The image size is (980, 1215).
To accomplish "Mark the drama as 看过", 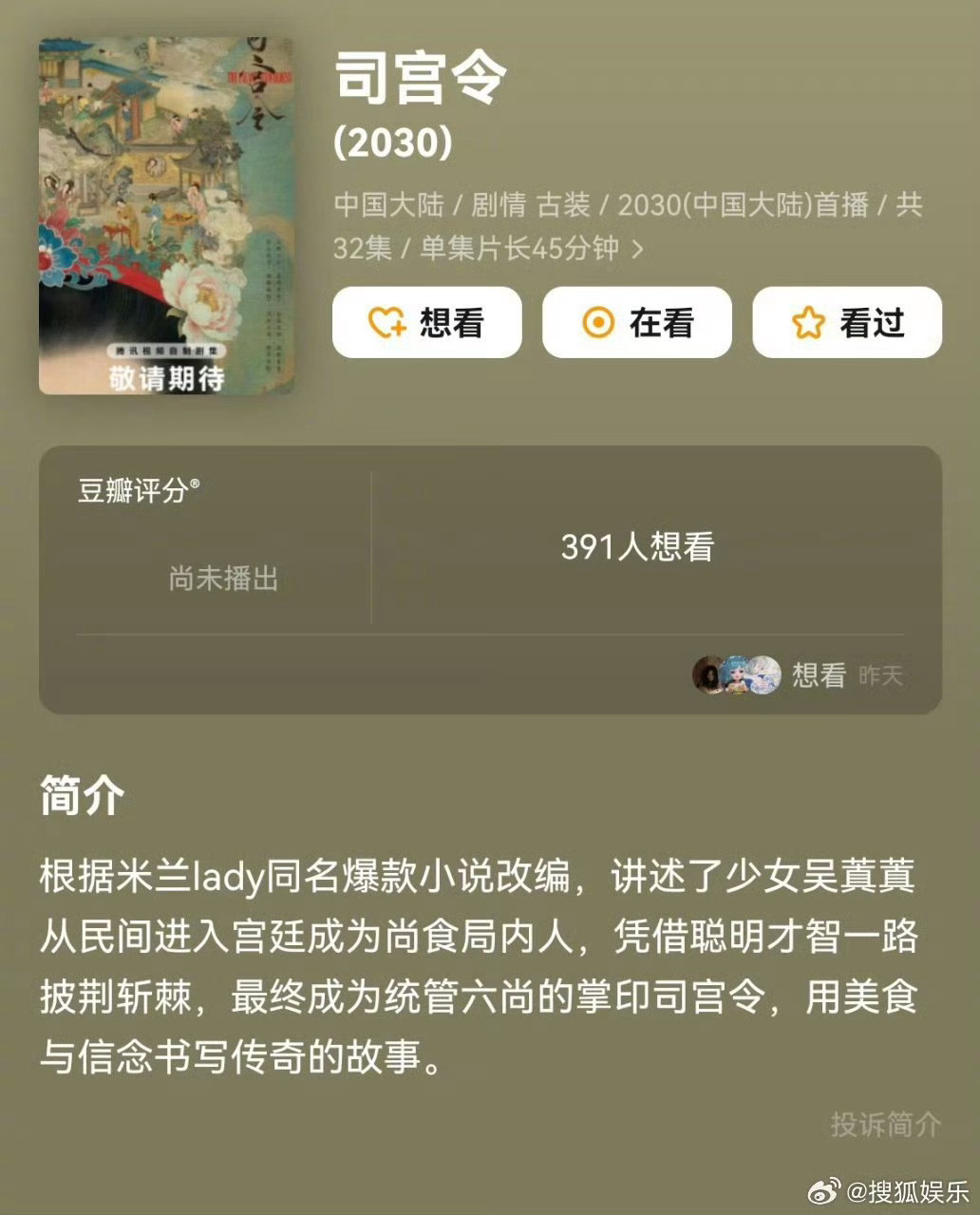I will tap(847, 323).
